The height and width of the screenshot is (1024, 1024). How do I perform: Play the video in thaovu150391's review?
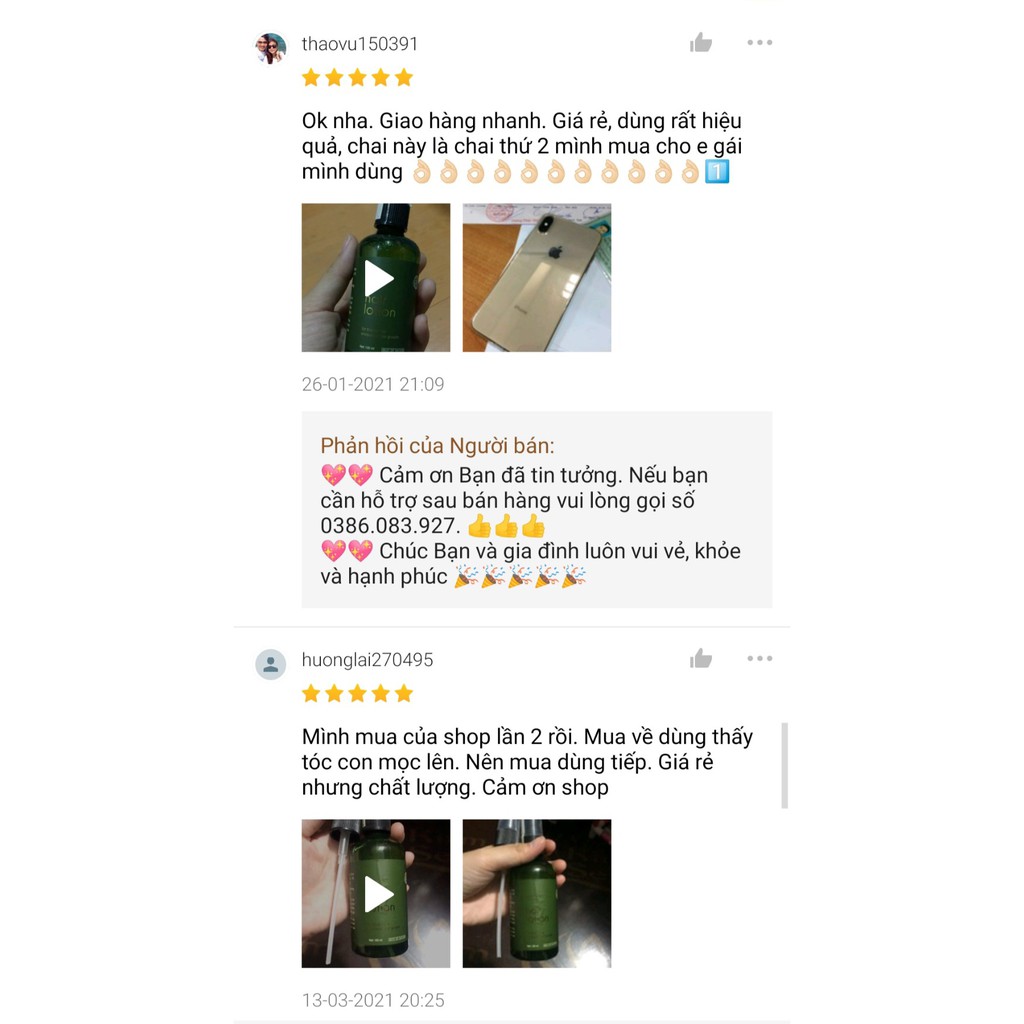[x=376, y=278]
